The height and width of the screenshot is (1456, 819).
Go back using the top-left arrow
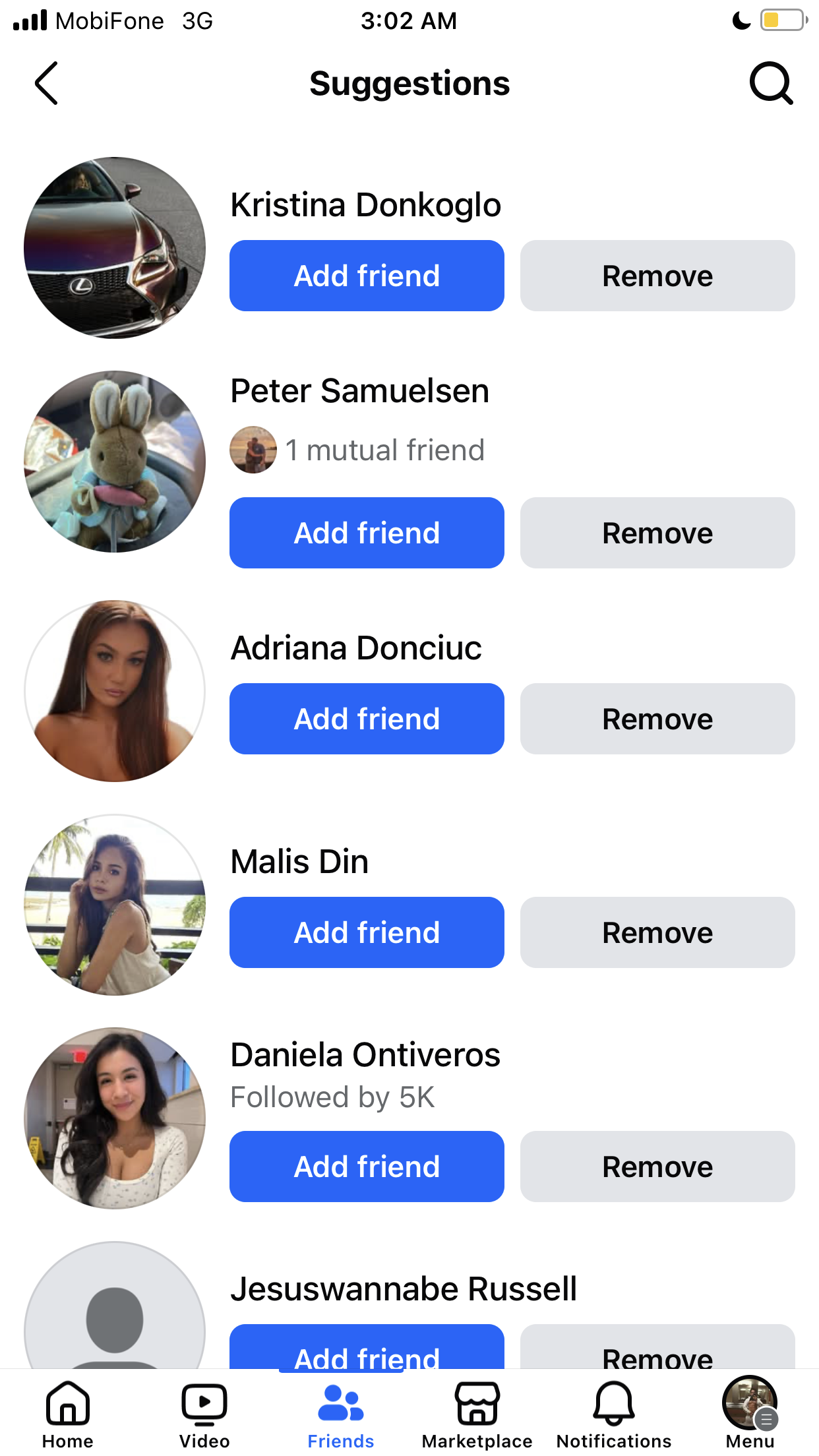coord(46,83)
